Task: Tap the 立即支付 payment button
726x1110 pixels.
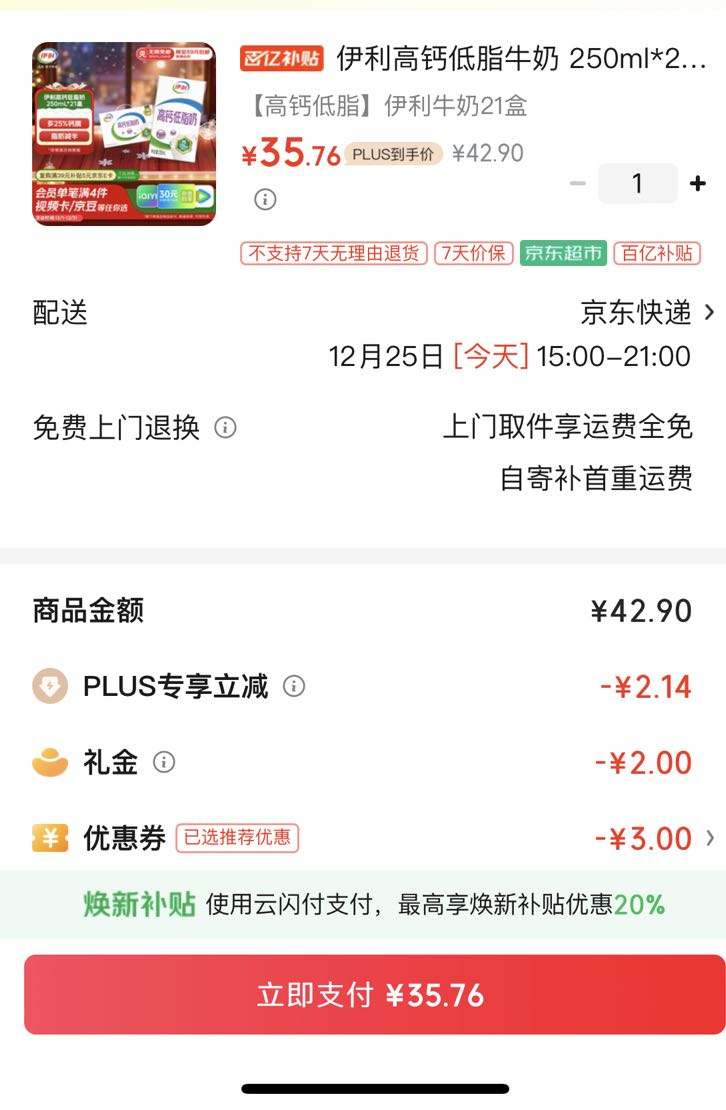Action: 363,995
